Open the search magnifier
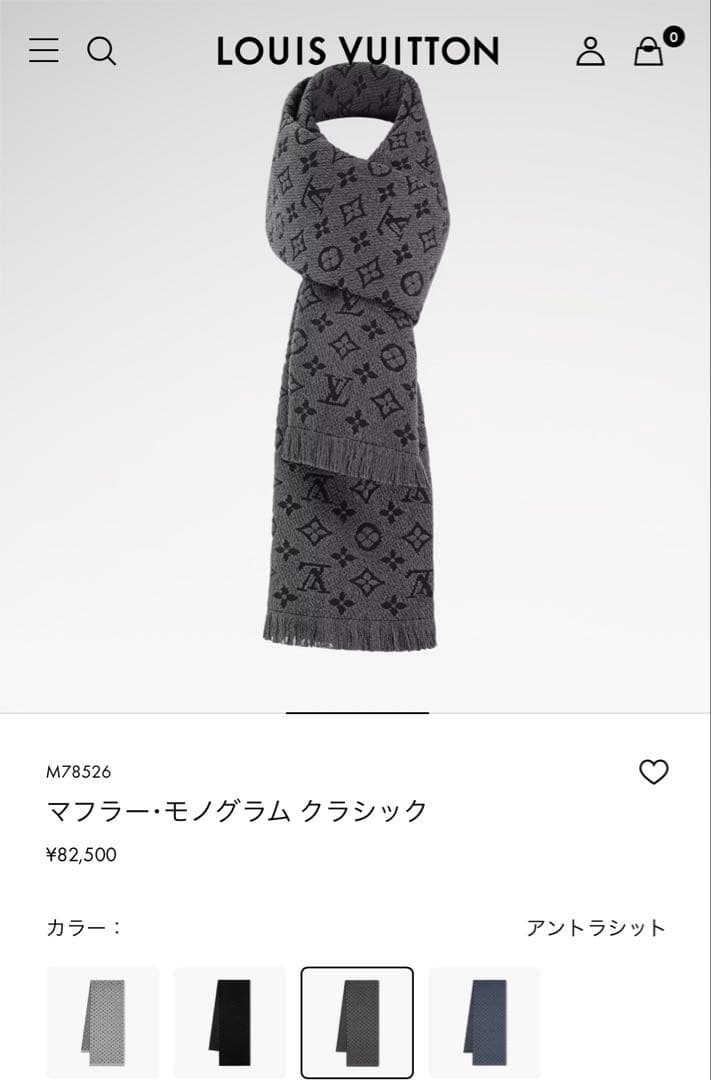This screenshot has width=711, height=1080. [x=101, y=50]
